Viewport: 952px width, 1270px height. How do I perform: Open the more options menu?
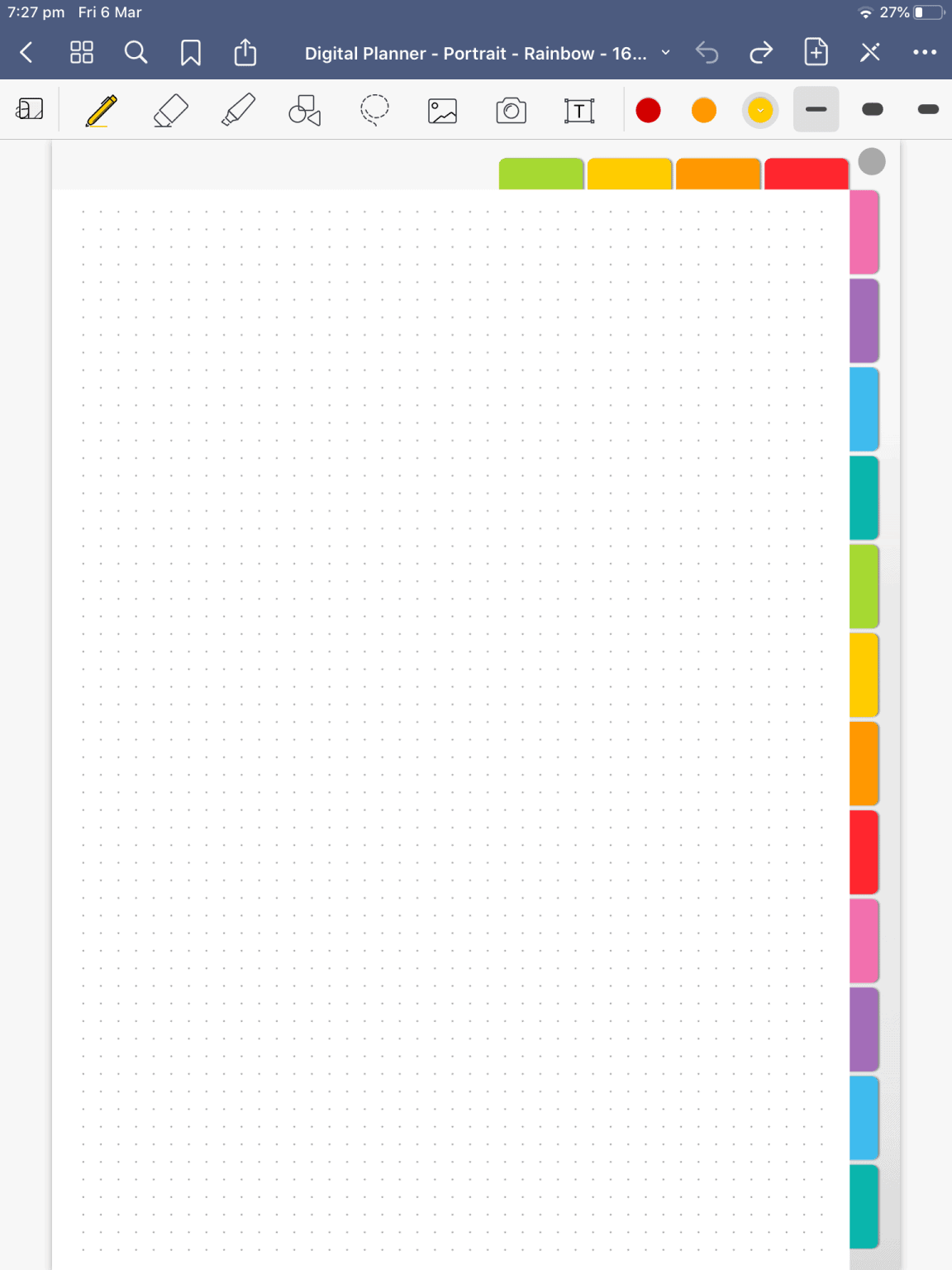click(x=925, y=52)
